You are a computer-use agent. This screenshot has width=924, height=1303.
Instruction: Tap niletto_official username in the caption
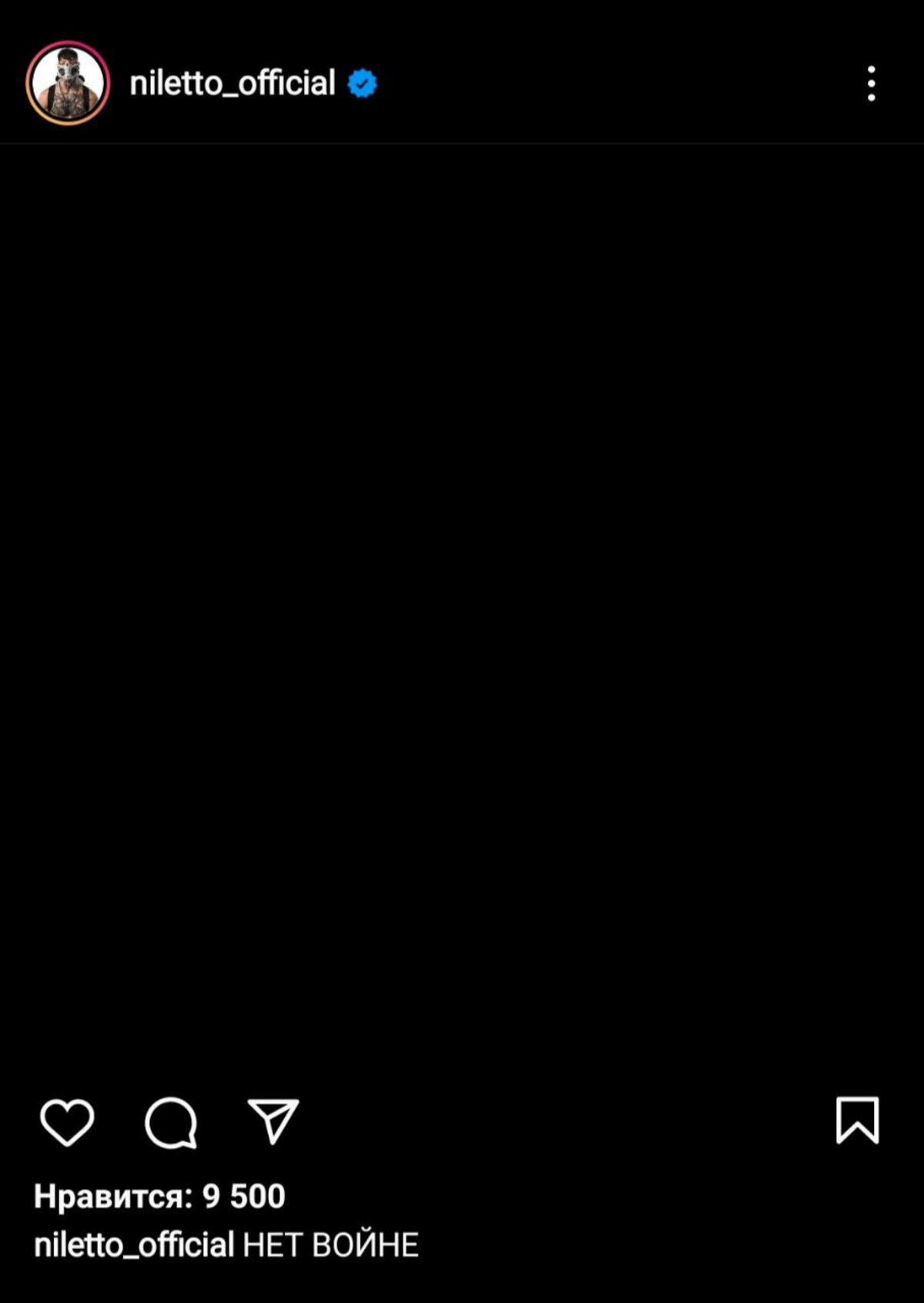click(x=134, y=1245)
